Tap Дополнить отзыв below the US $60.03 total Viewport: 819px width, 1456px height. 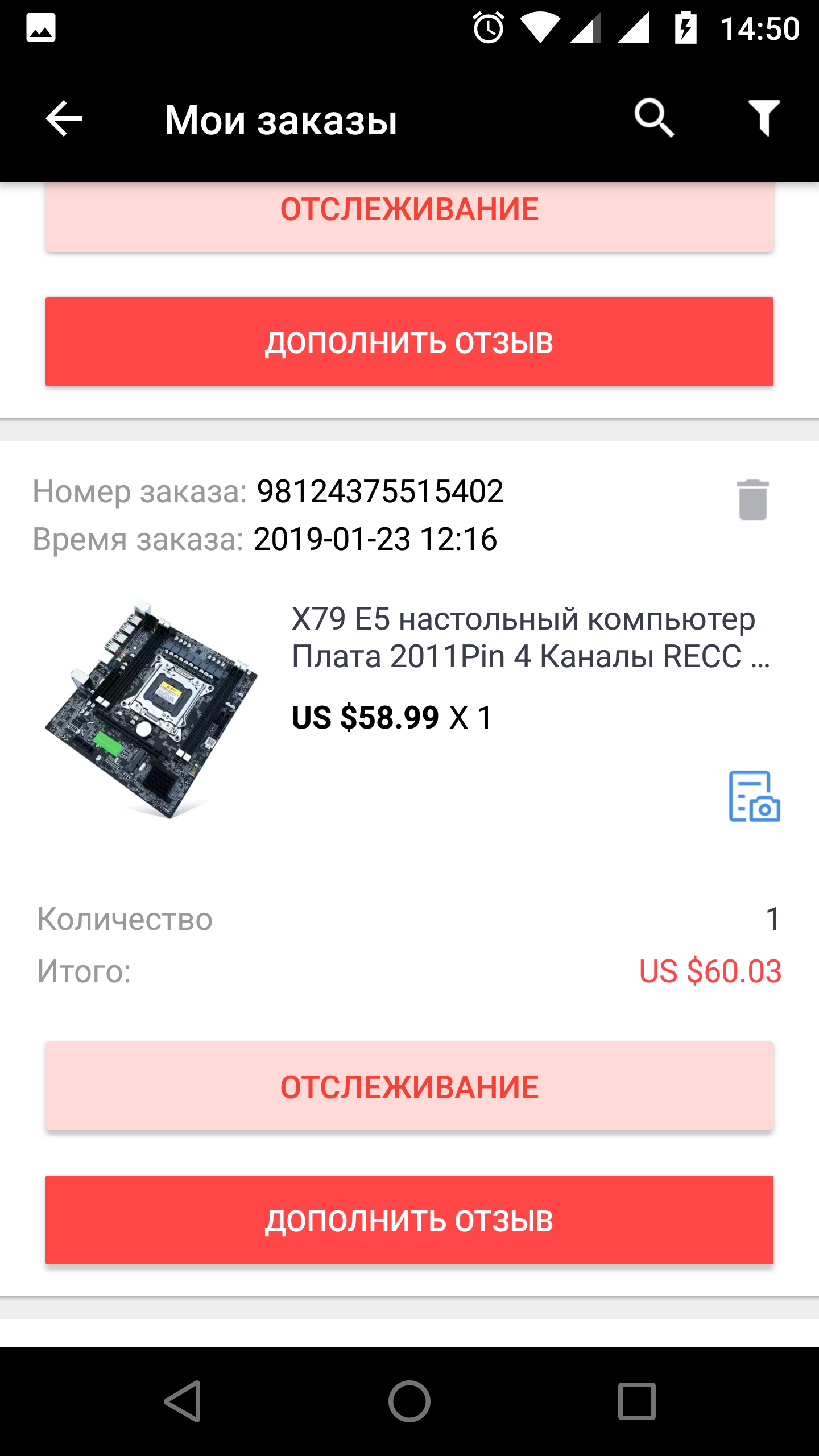click(409, 1220)
